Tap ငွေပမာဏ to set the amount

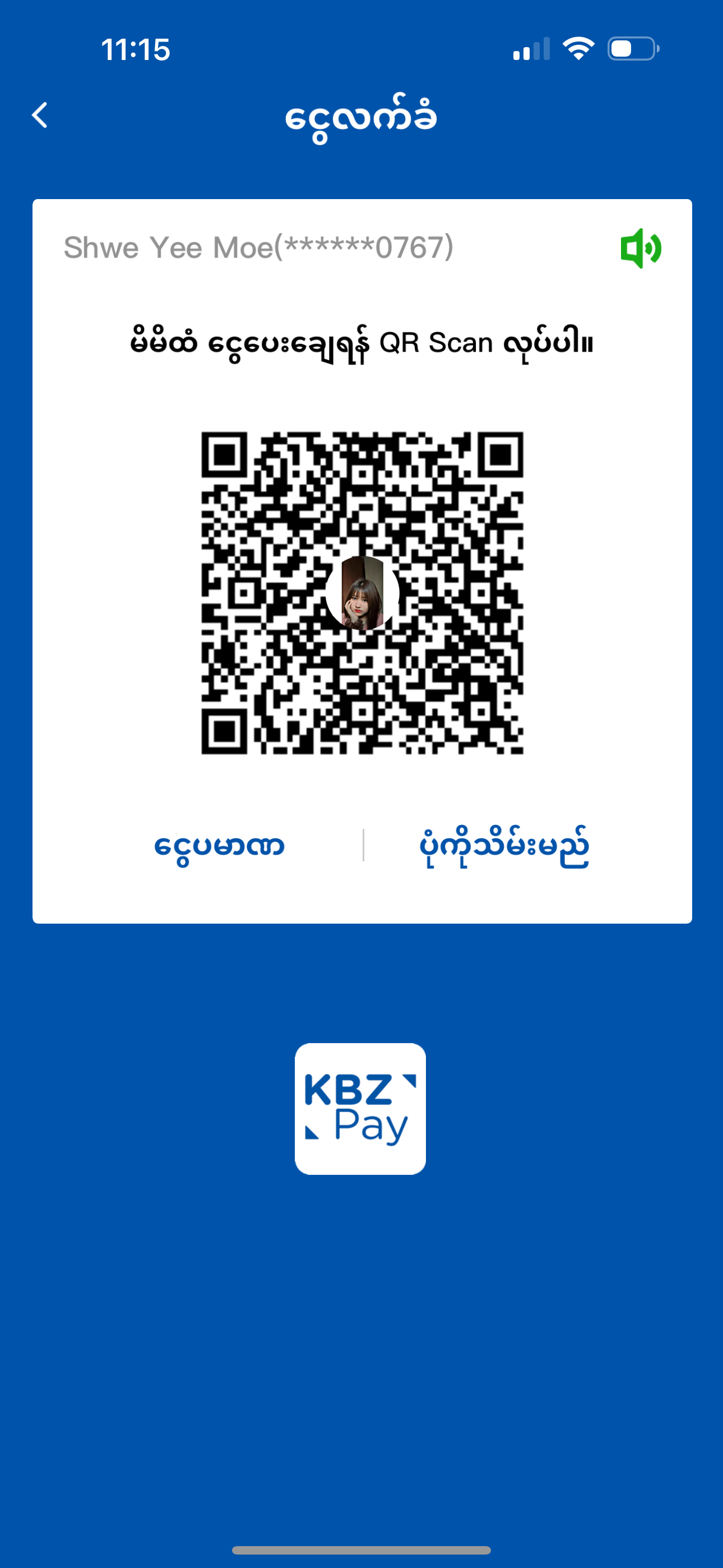coord(219,846)
